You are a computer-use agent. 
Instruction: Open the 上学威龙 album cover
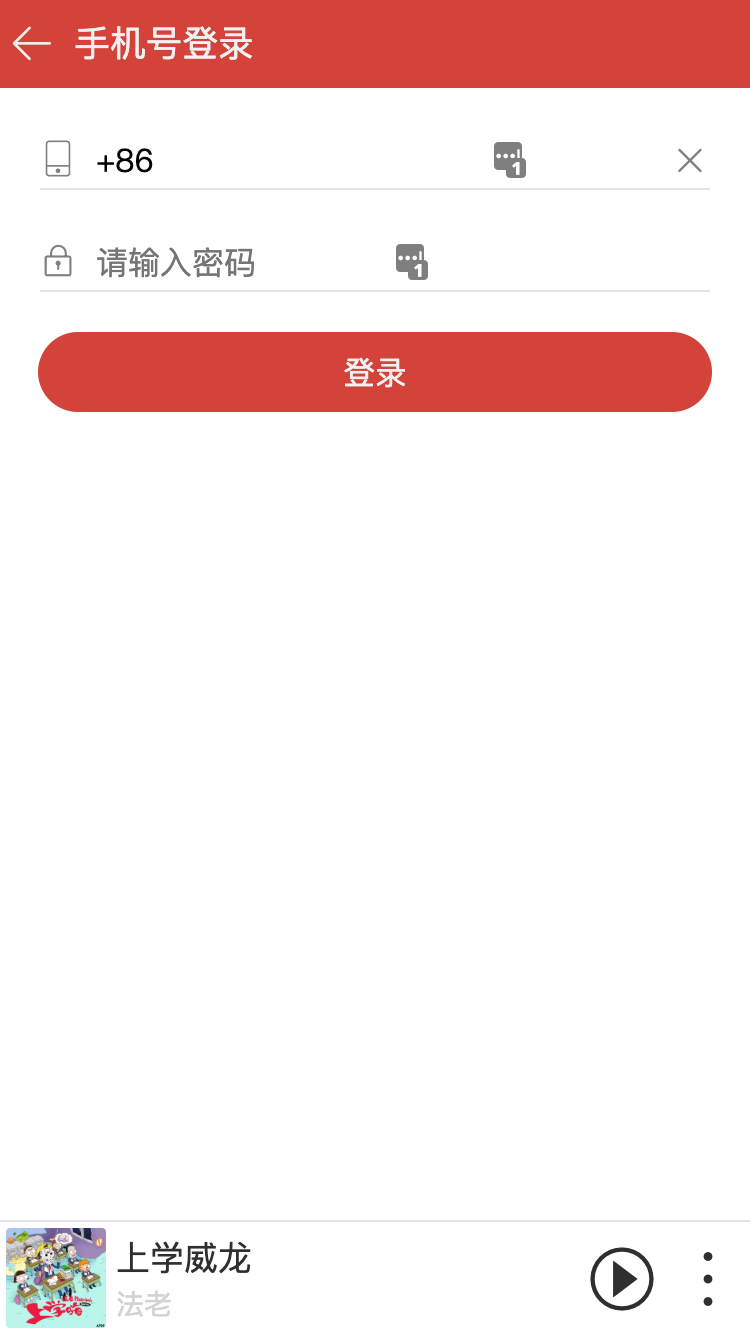click(x=56, y=1278)
